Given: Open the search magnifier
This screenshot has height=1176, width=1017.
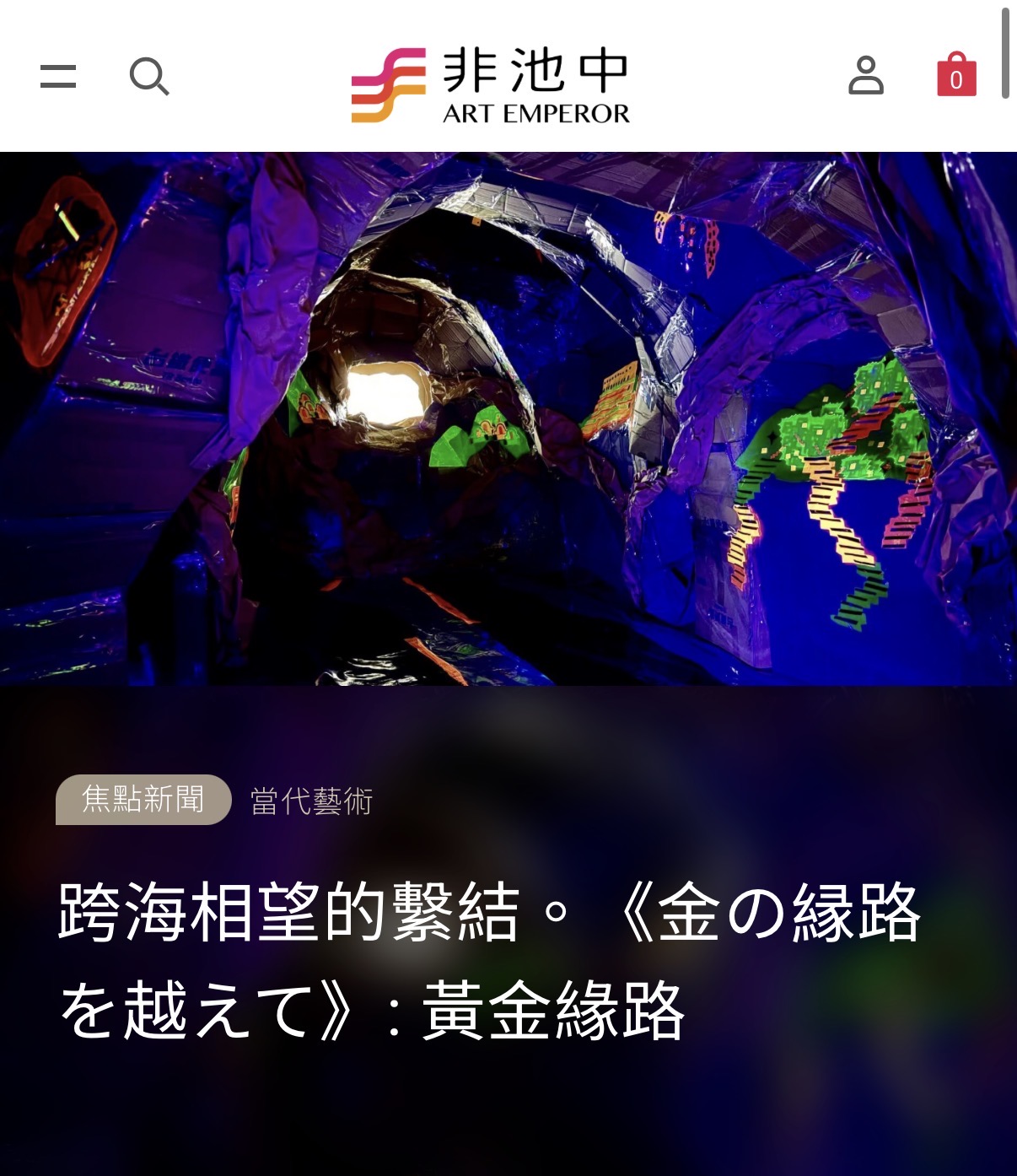Looking at the screenshot, I should [149, 77].
